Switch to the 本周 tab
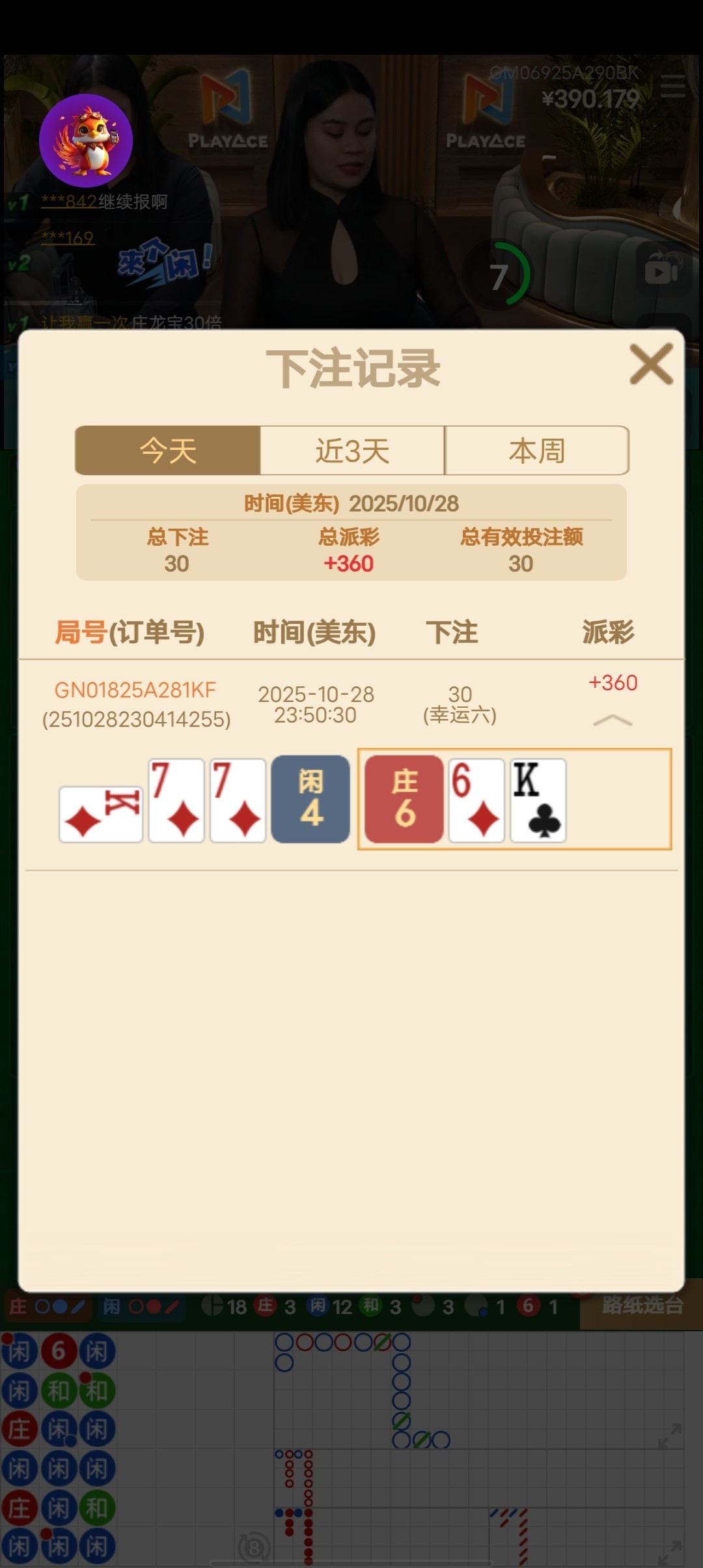Screen dimensions: 703x1568 (x=536, y=451)
